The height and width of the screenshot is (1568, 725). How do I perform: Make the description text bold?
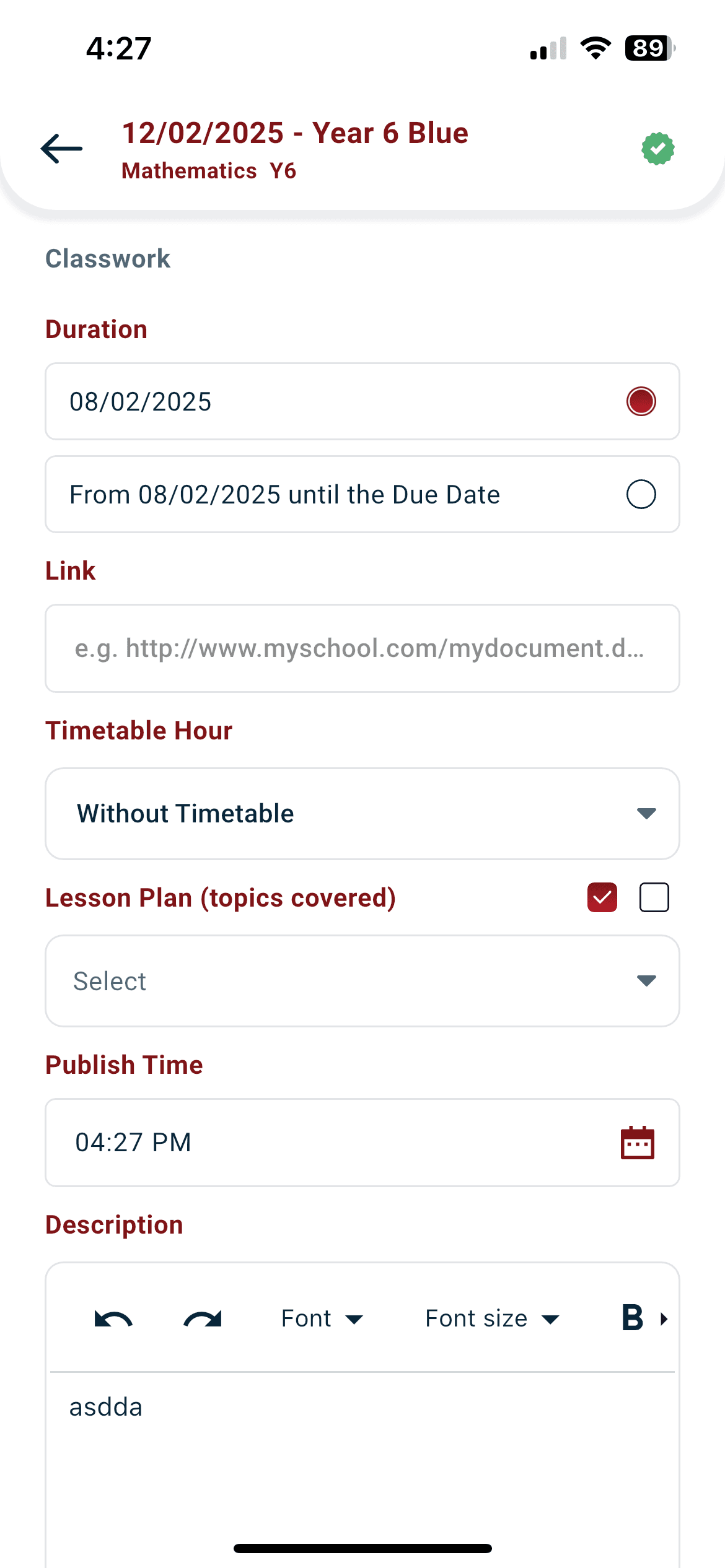(632, 1317)
